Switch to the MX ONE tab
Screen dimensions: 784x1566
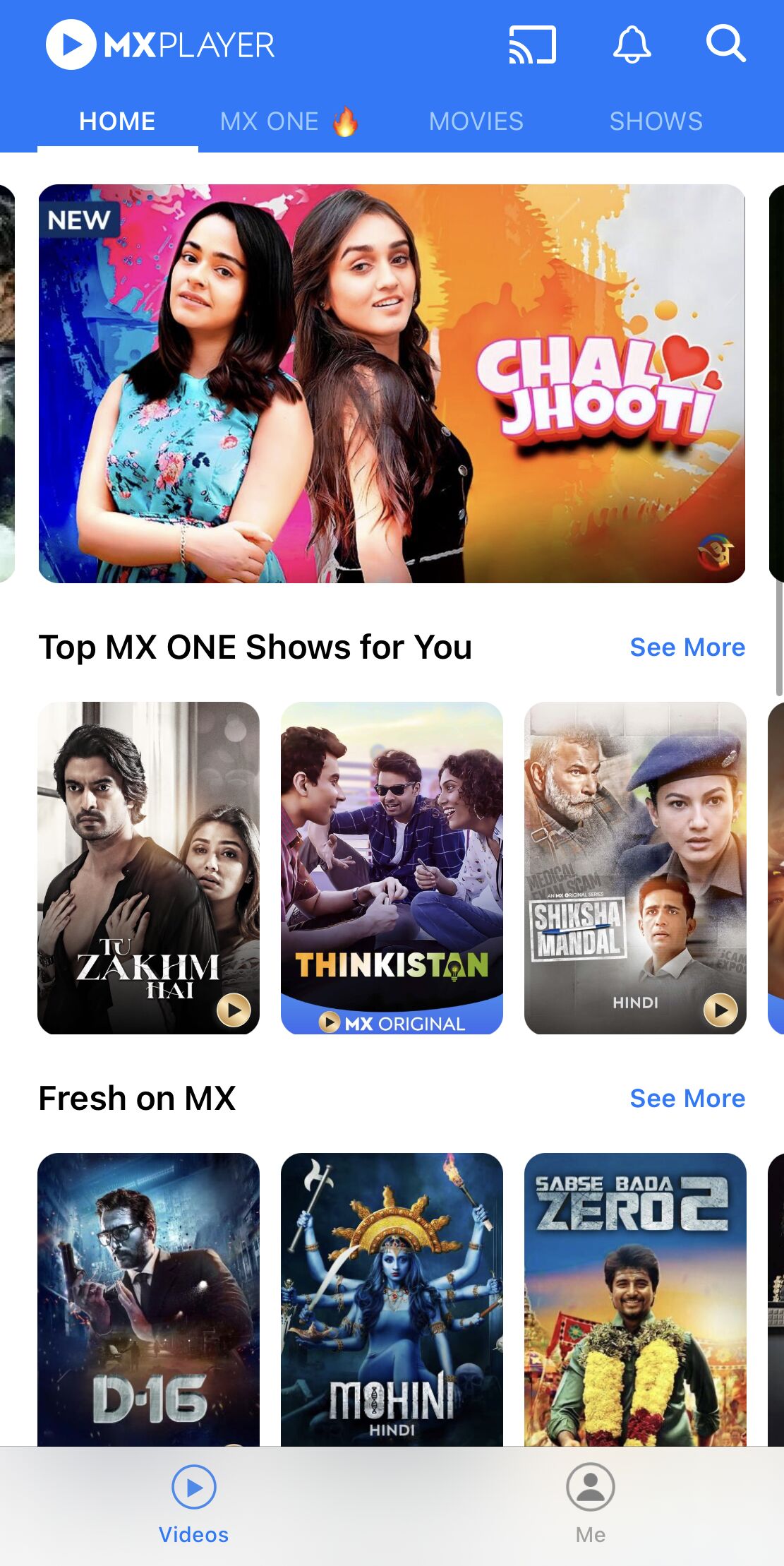coord(289,121)
